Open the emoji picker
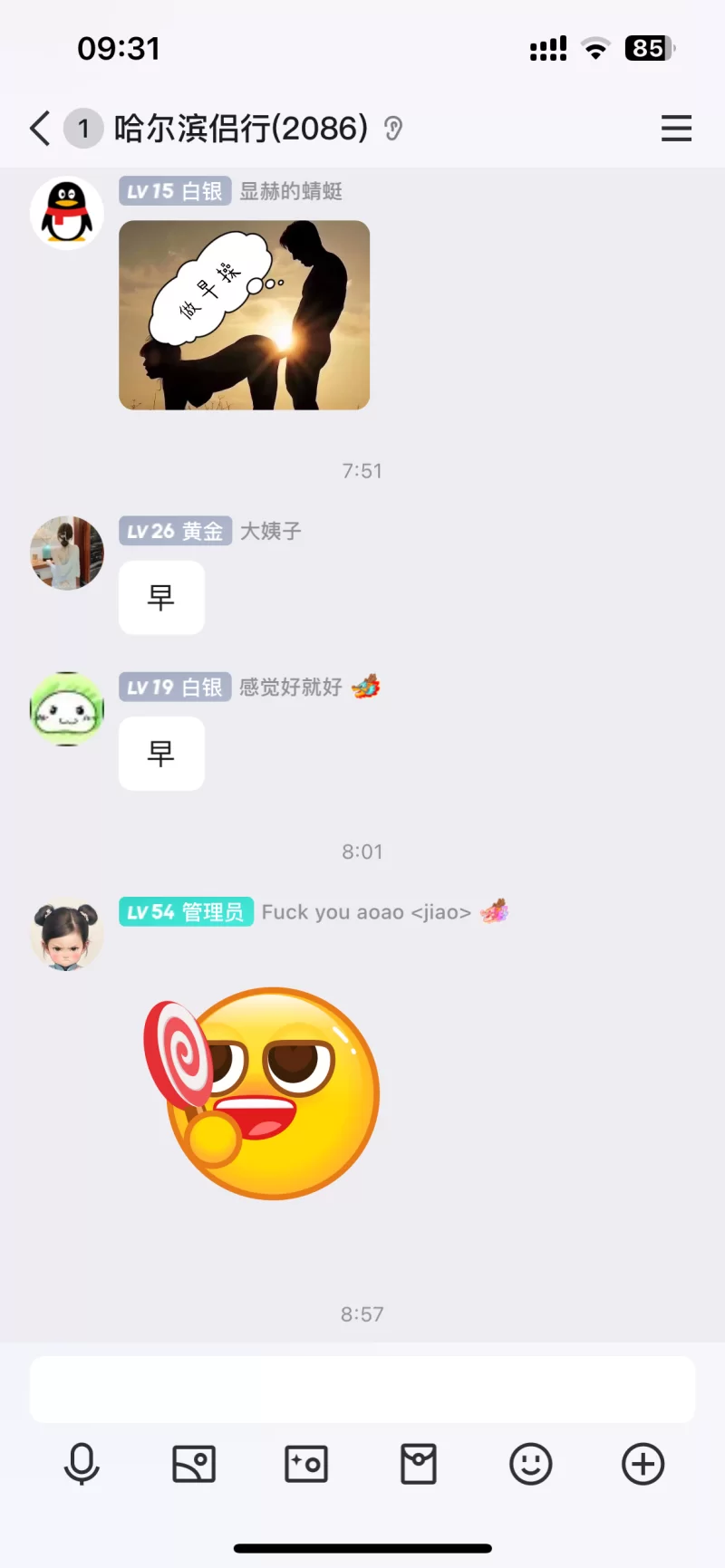This screenshot has height=1568, width=725. tap(531, 1464)
